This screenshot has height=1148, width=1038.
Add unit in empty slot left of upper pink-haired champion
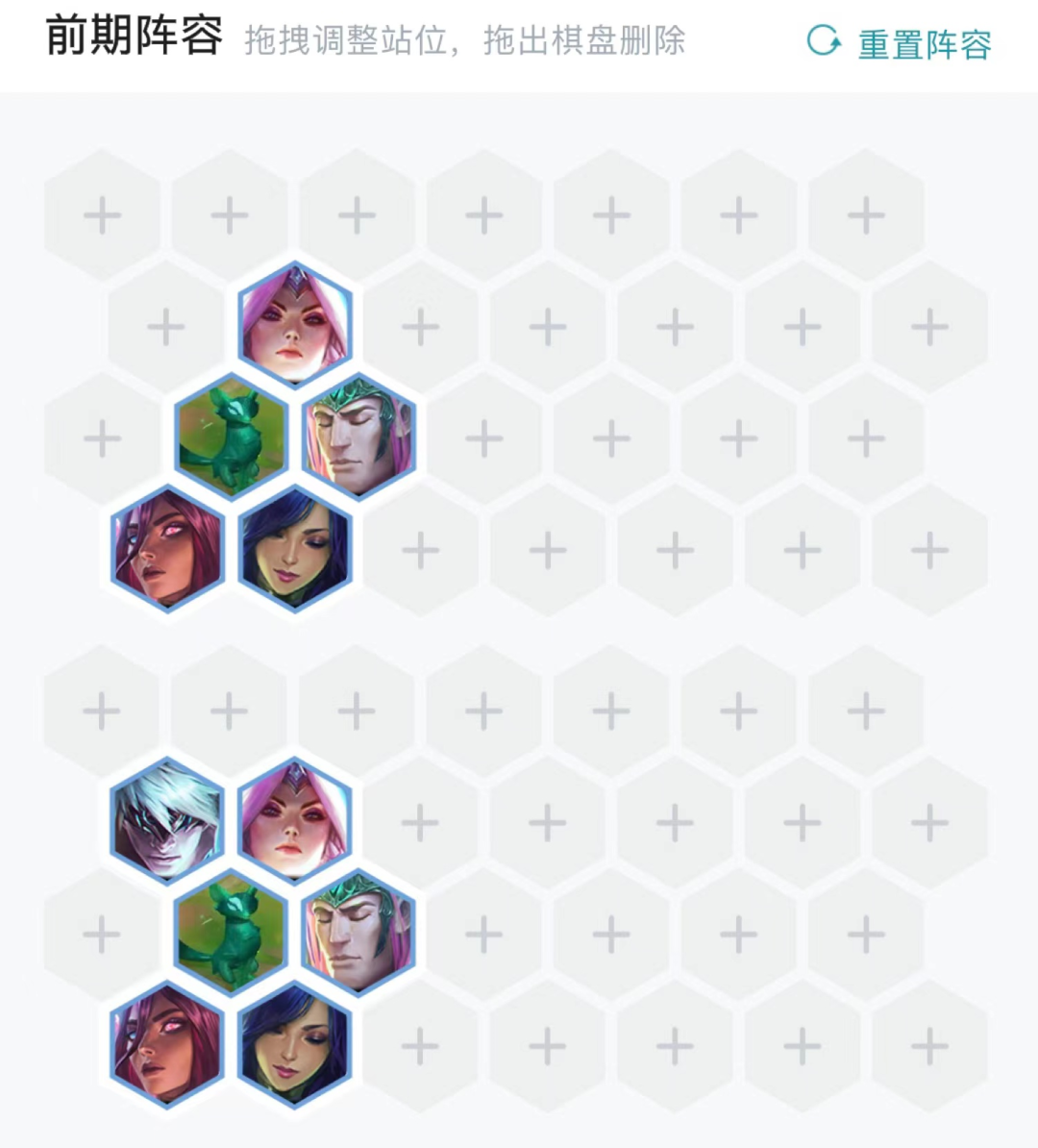click(x=166, y=327)
